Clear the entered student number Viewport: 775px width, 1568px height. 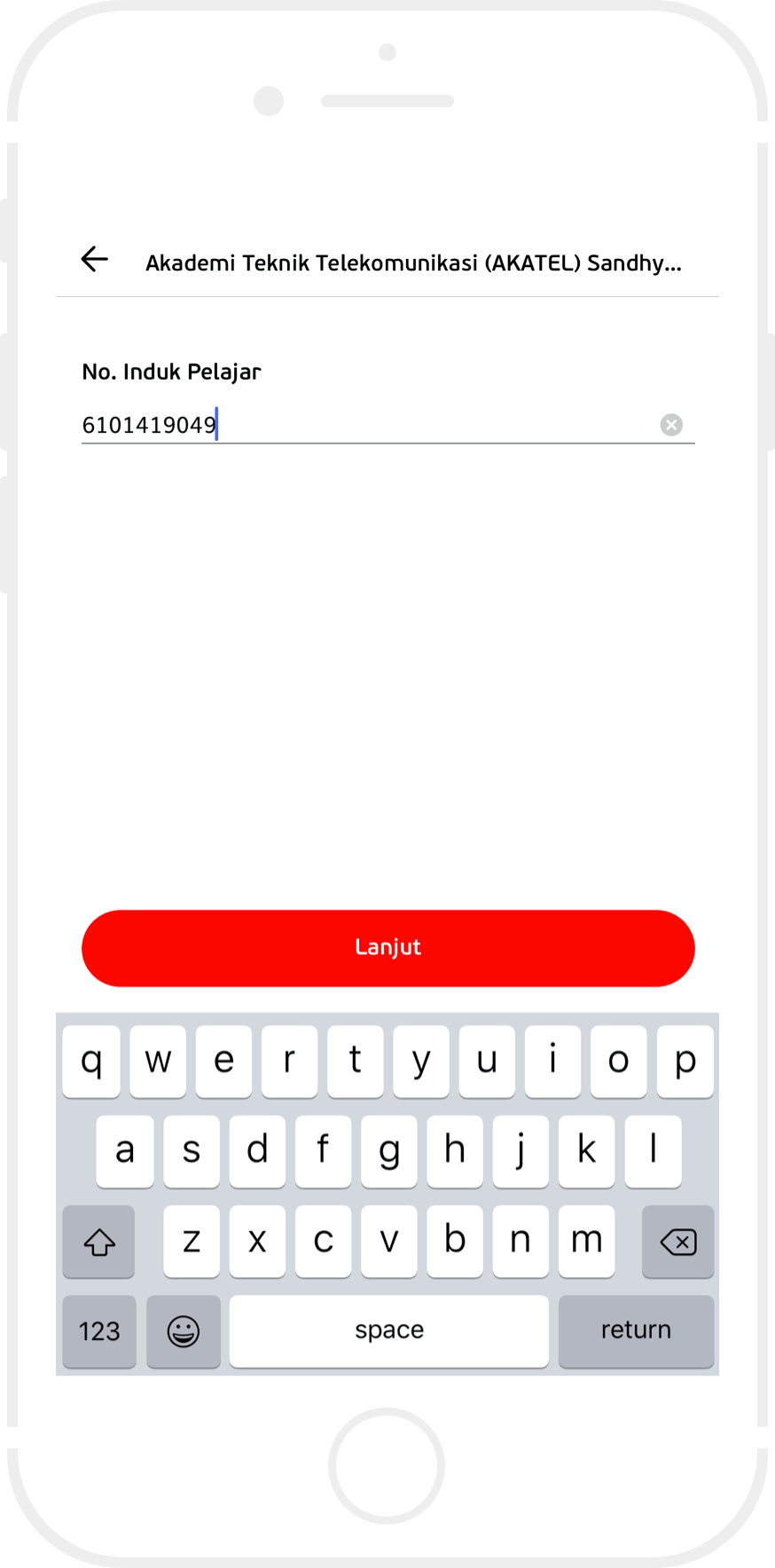[671, 425]
